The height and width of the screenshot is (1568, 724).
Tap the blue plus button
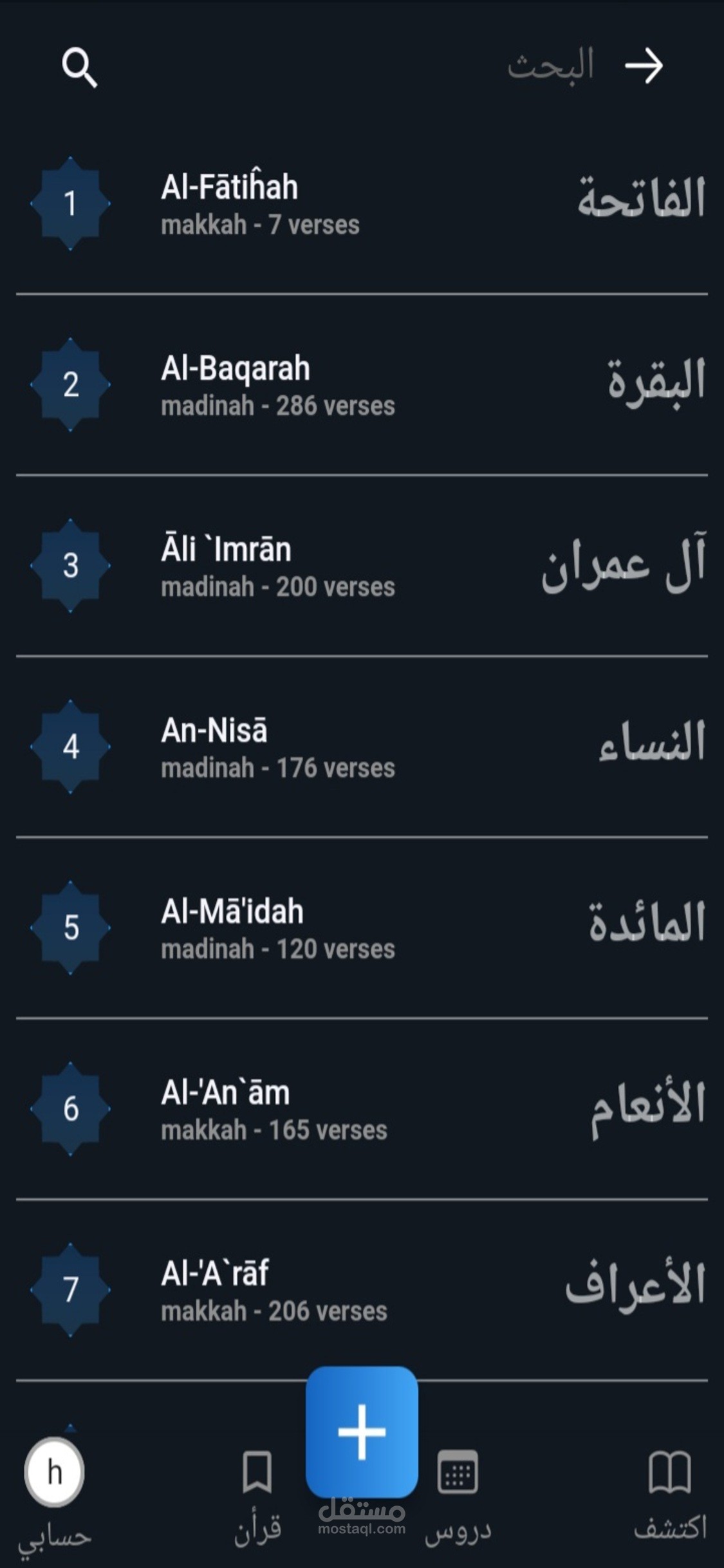[x=362, y=1432]
